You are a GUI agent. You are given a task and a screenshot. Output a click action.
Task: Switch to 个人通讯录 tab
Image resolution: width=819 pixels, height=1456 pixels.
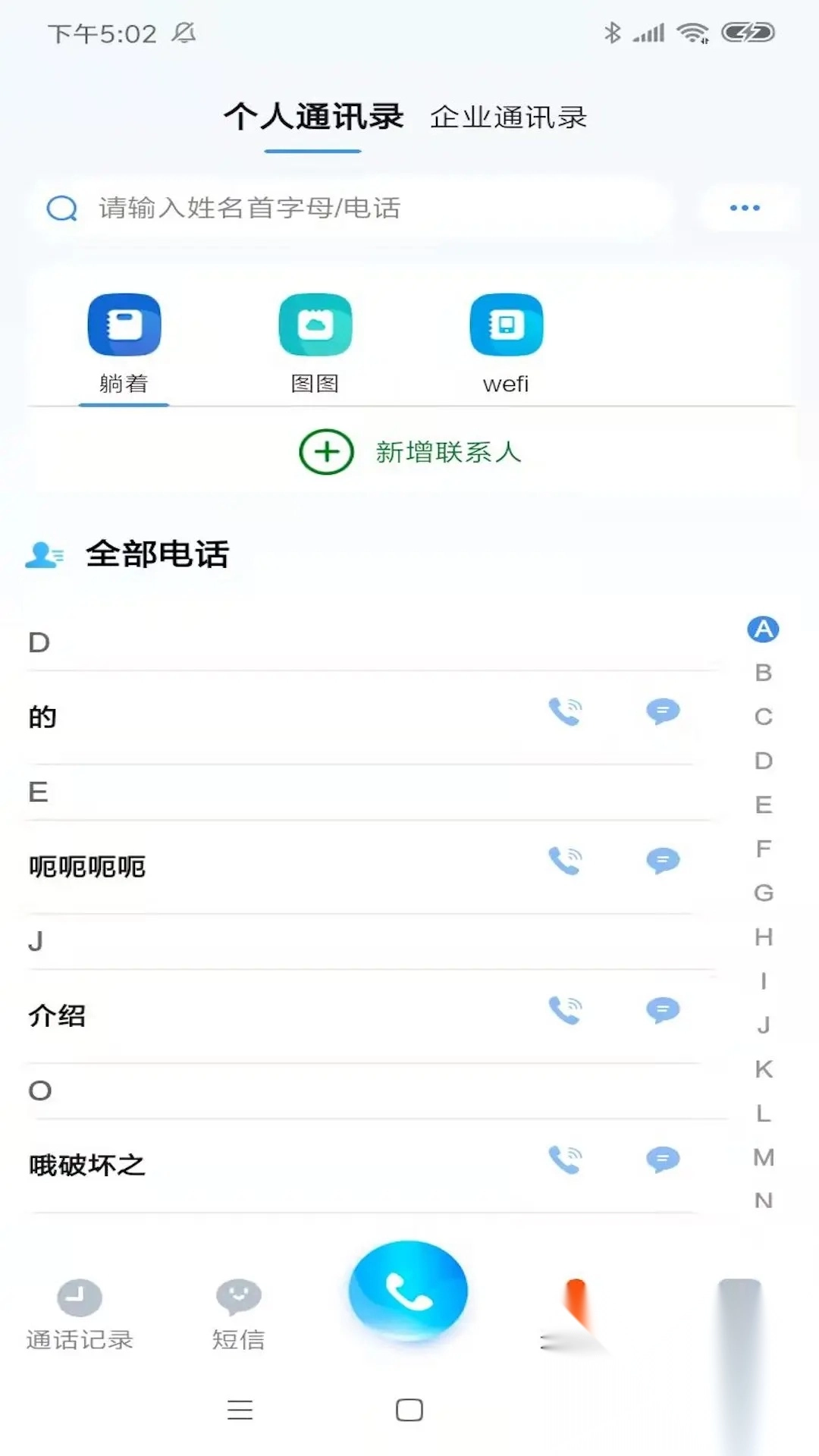point(313,118)
